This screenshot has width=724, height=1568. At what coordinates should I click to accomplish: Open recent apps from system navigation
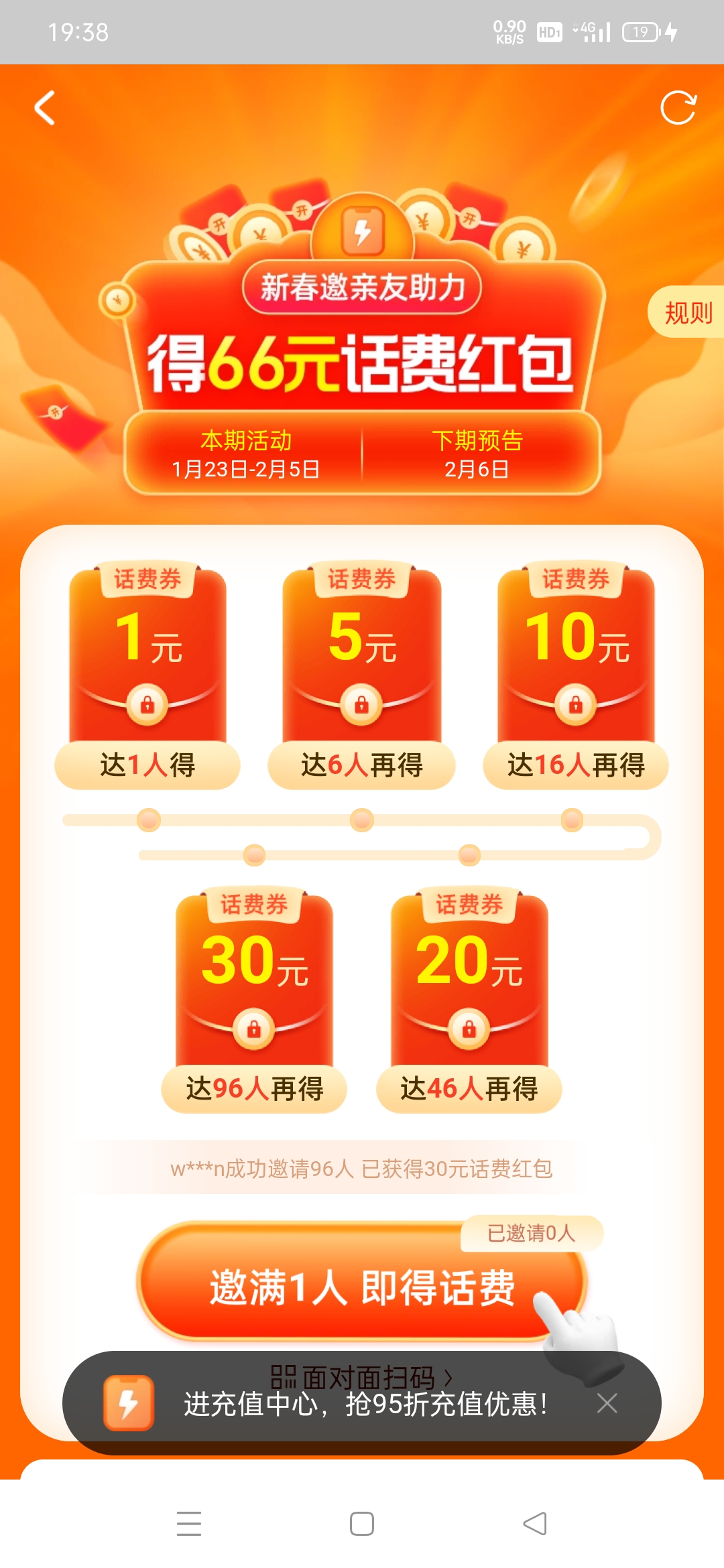coord(189,1524)
